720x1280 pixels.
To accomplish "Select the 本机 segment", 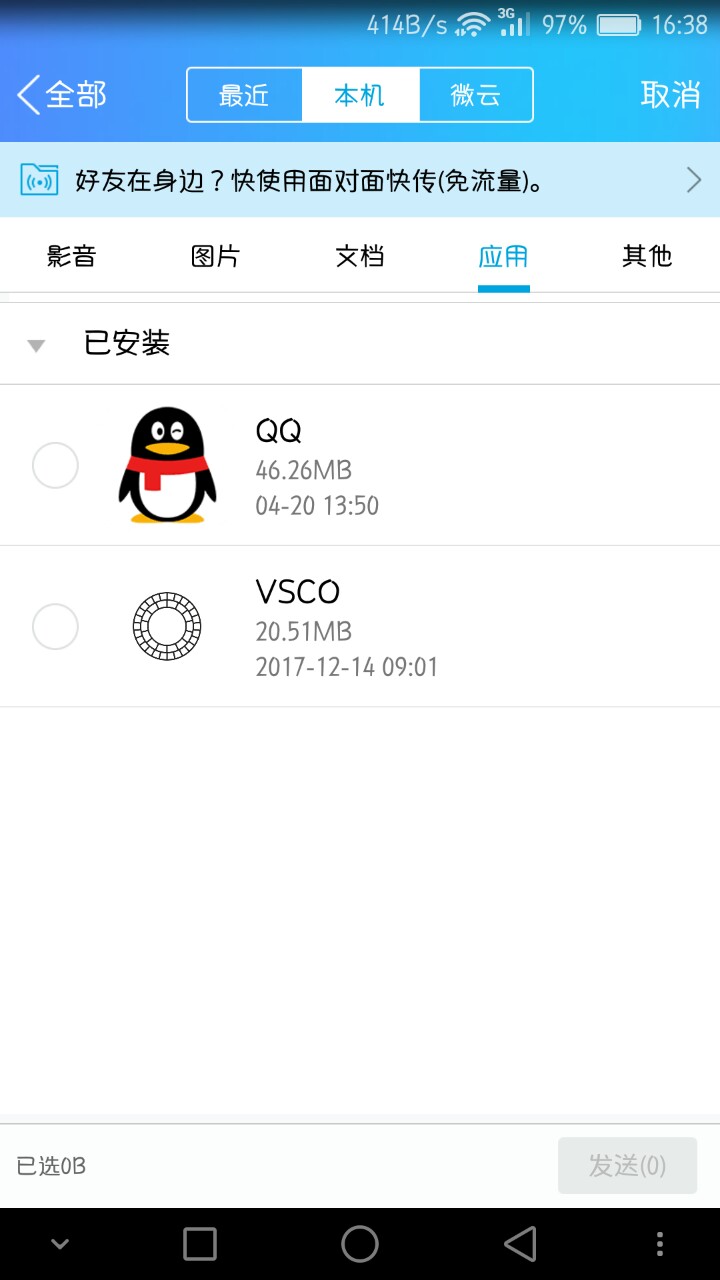I will pyautogui.click(x=360, y=95).
